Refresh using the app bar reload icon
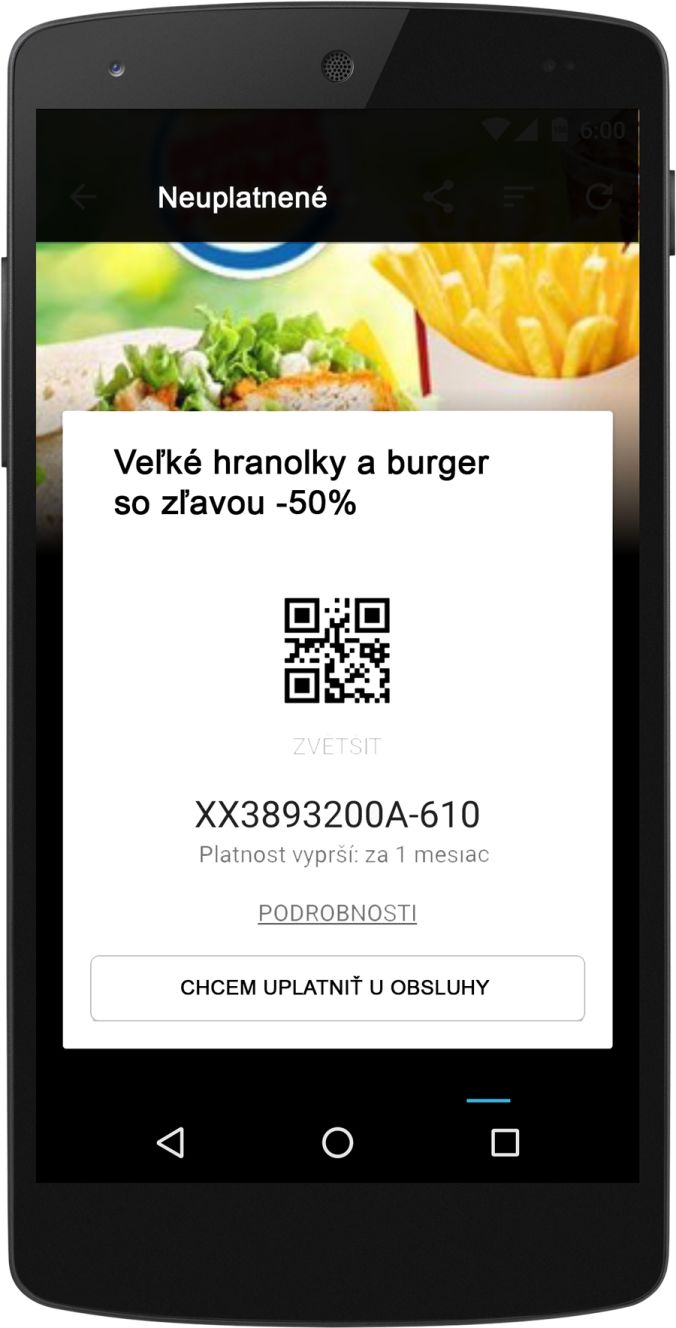Viewport: 676px width, 1328px height. pos(599,197)
